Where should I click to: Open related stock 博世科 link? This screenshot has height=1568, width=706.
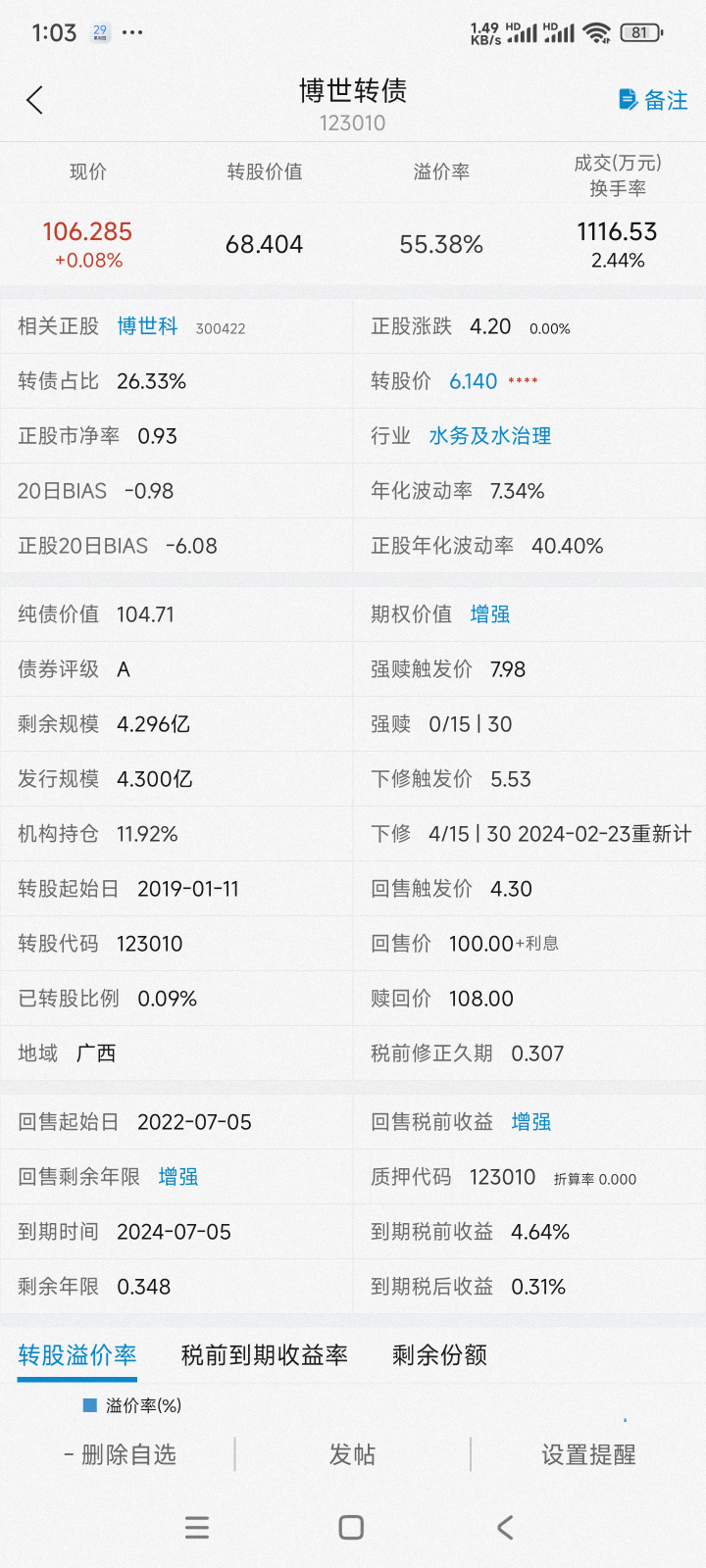pos(147,326)
